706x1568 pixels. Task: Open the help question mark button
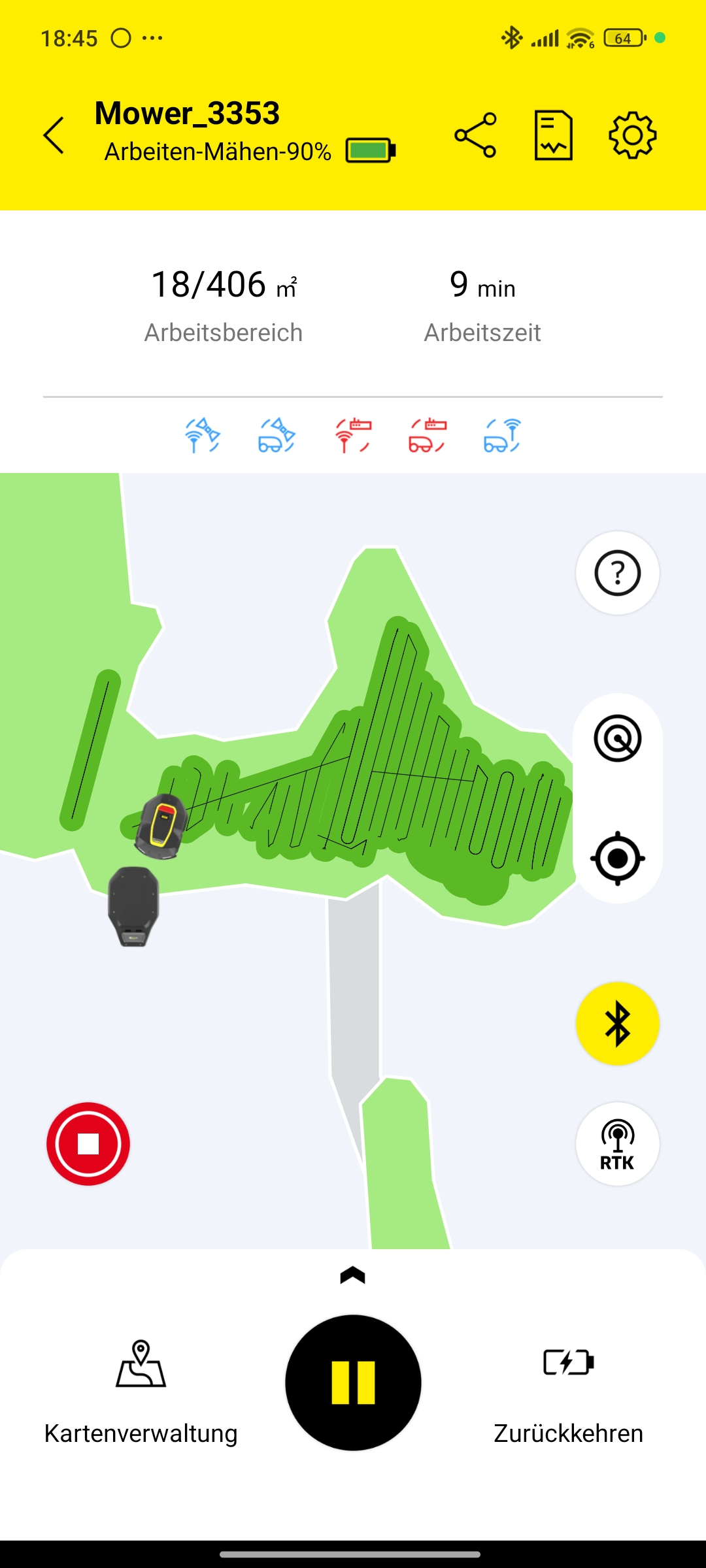617,573
